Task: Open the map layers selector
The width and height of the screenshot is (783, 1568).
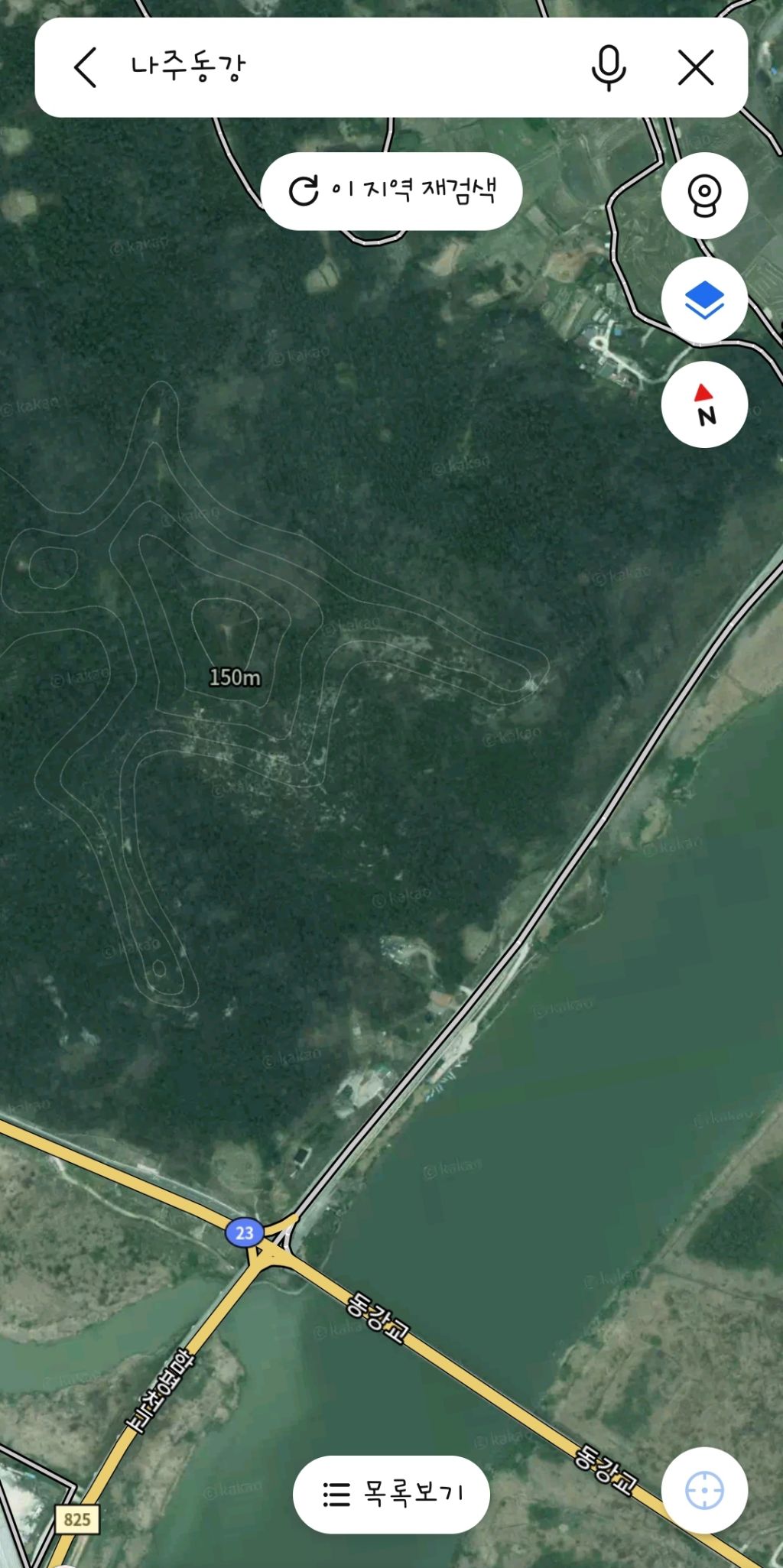Action: (x=704, y=300)
